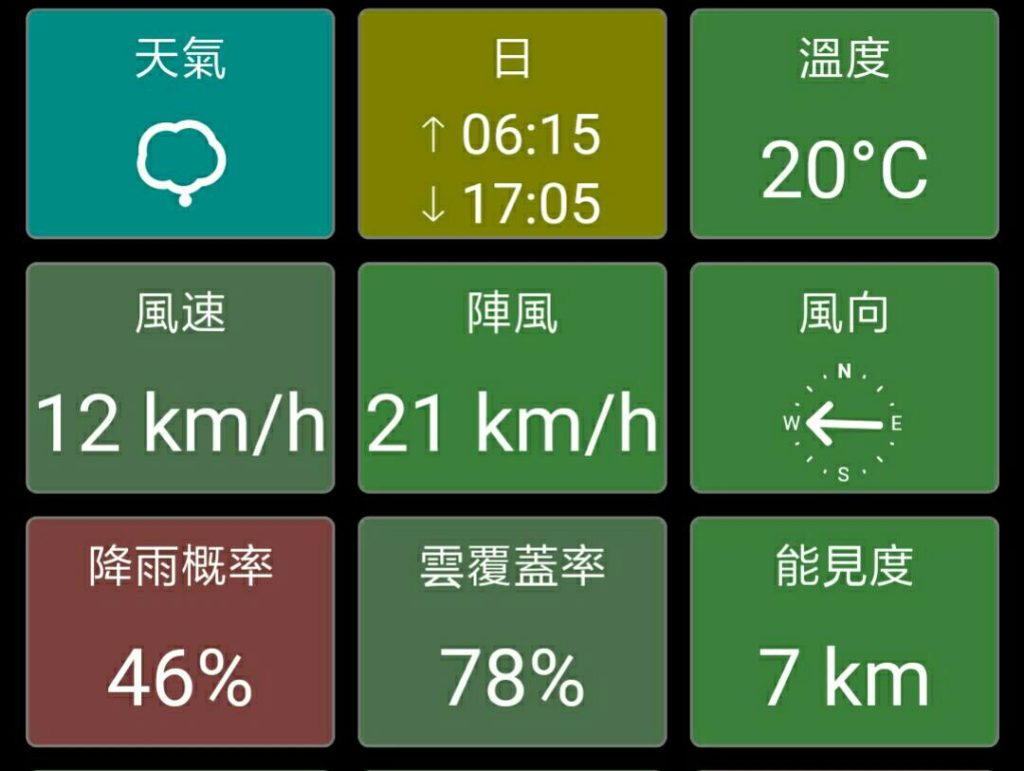Open the 能見度 7 km tile
Image resolution: width=1024 pixels, height=771 pixels.
(x=844, y=632)
